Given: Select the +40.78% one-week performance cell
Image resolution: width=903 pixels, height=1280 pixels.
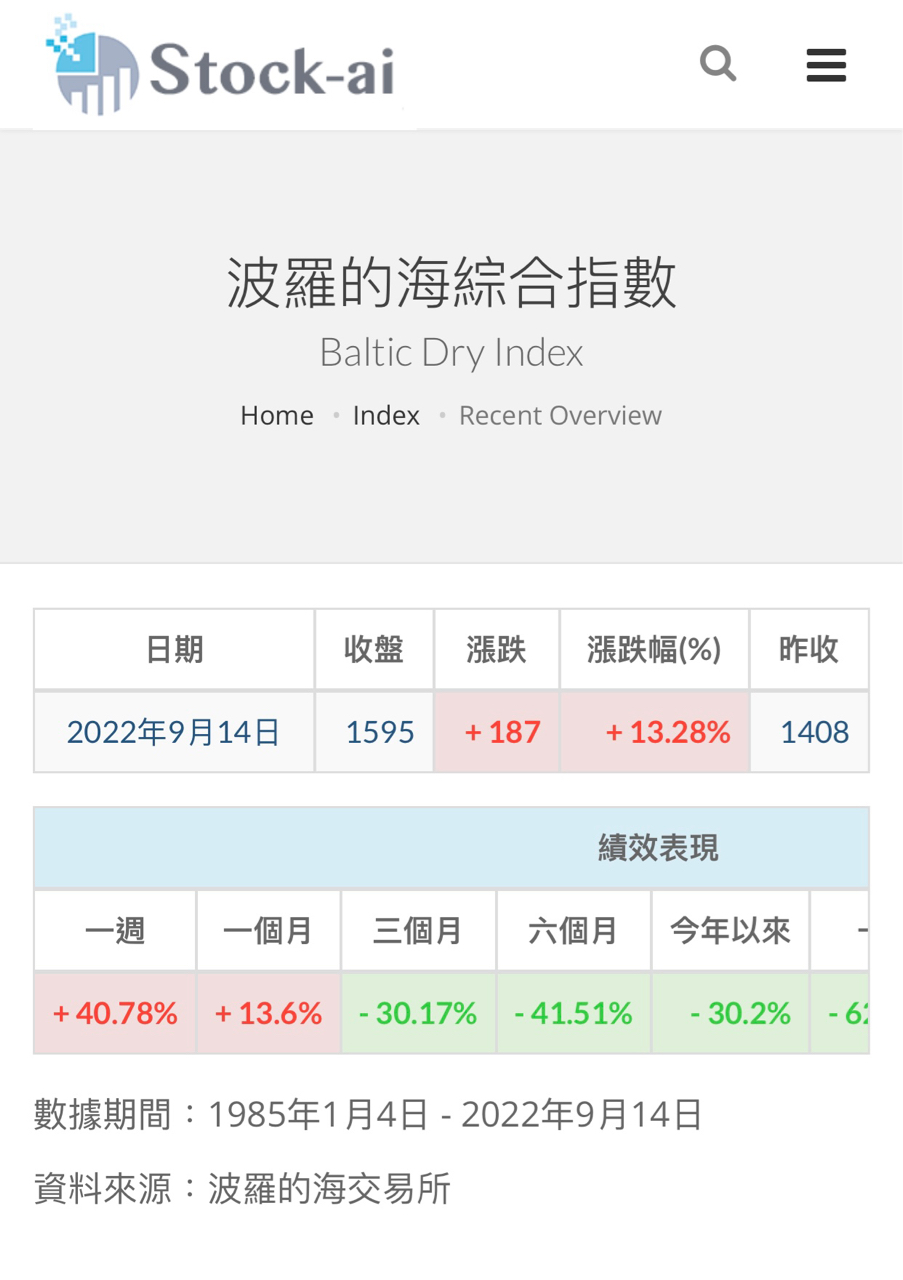Looking at the screenshot, I should [114, 1012].
